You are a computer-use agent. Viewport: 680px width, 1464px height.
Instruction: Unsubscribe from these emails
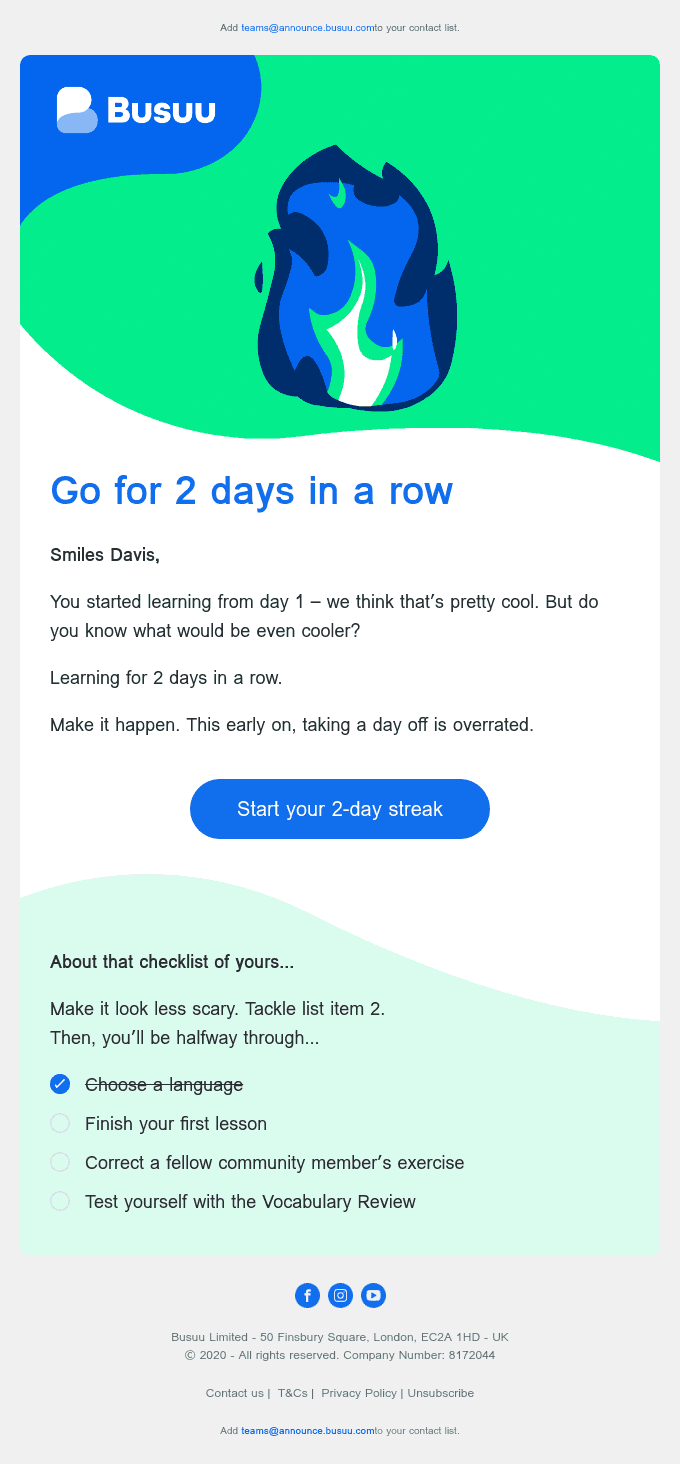tap(441, 1393)
